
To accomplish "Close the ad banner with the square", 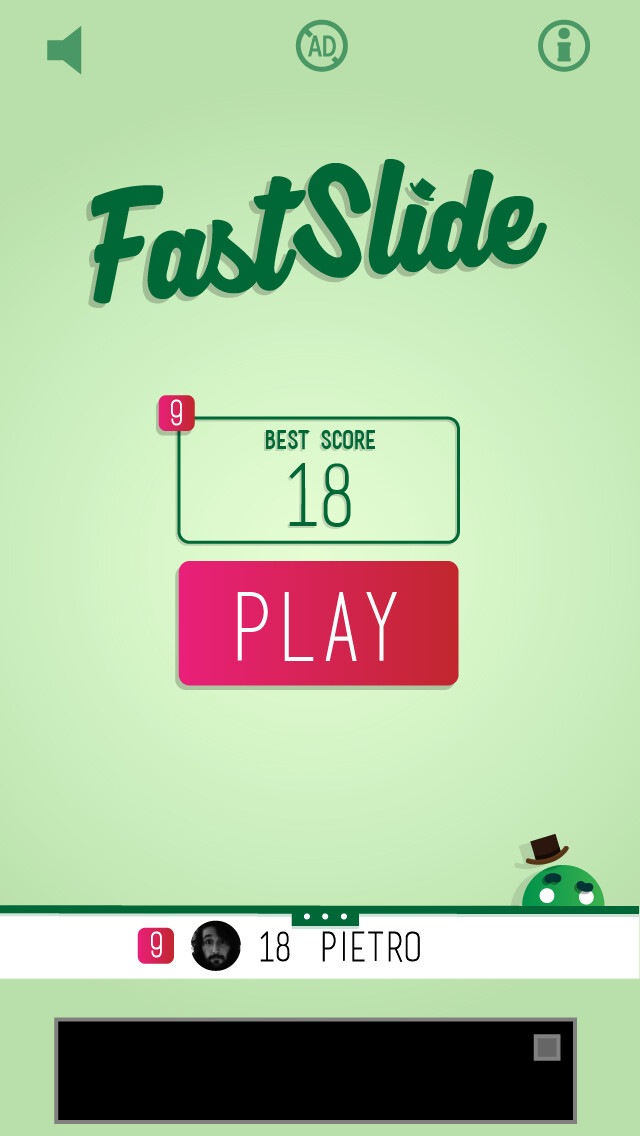I will coord(546,1047).
